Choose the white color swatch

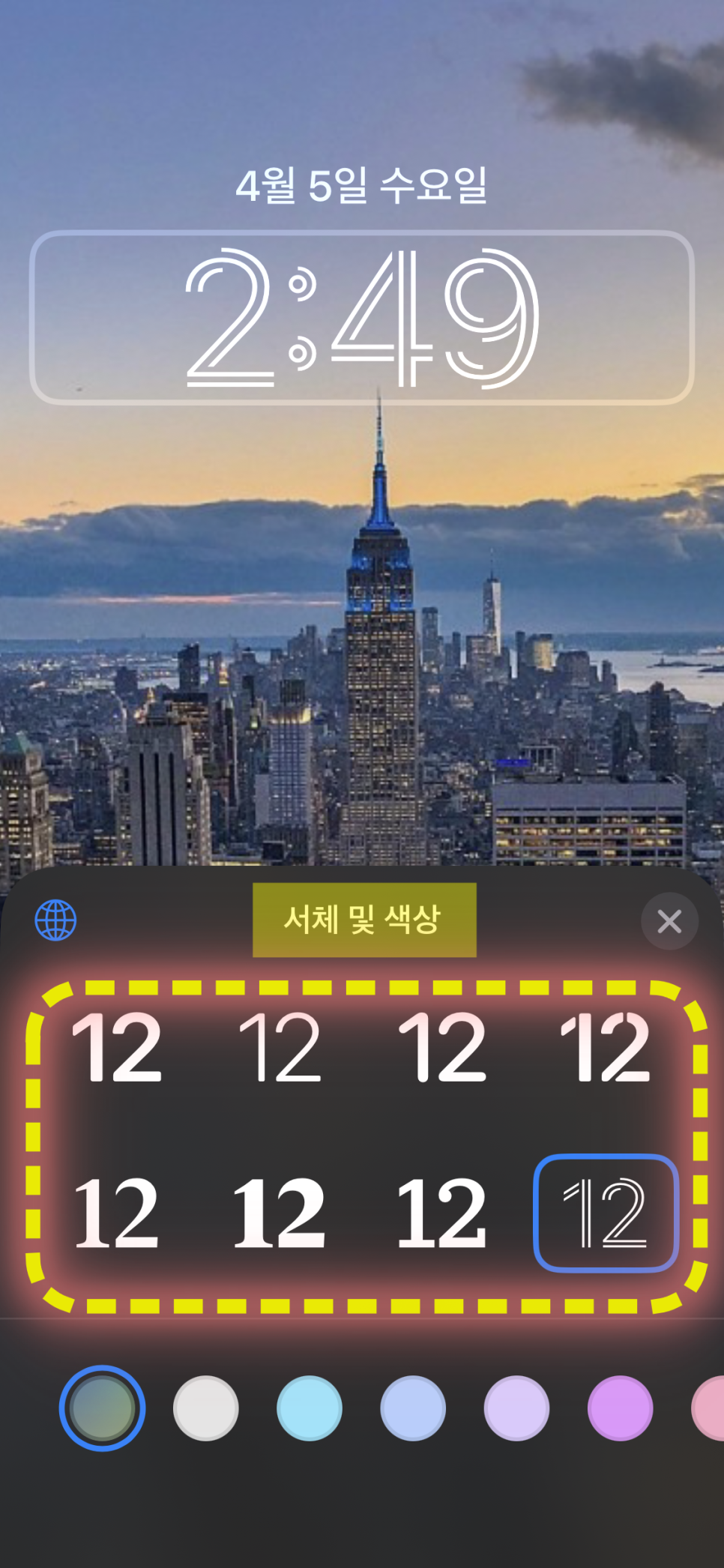pyautogui.click(x=205, y=1408)
